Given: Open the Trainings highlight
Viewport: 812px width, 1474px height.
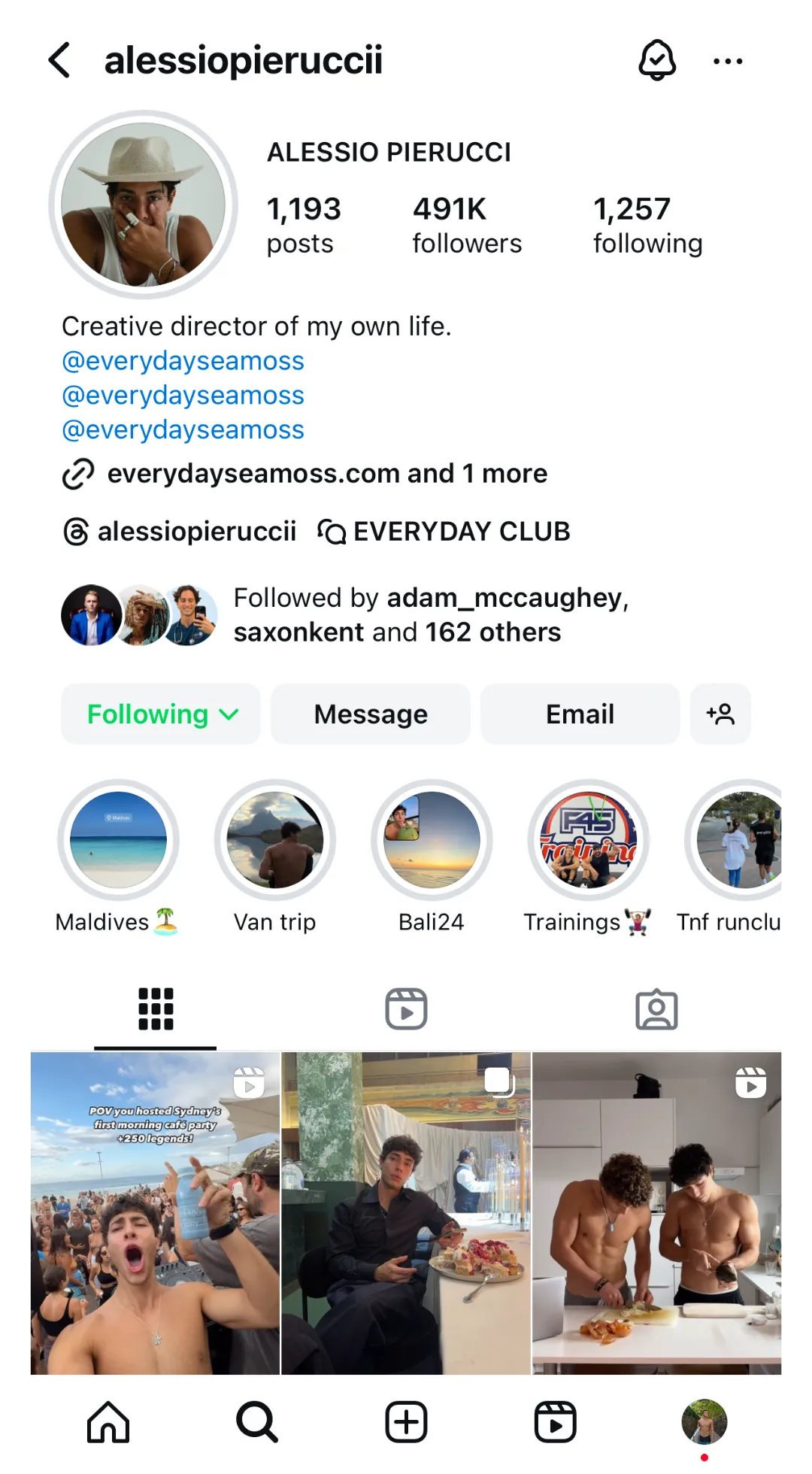Looking at the screenshot, I should (588, 840).
